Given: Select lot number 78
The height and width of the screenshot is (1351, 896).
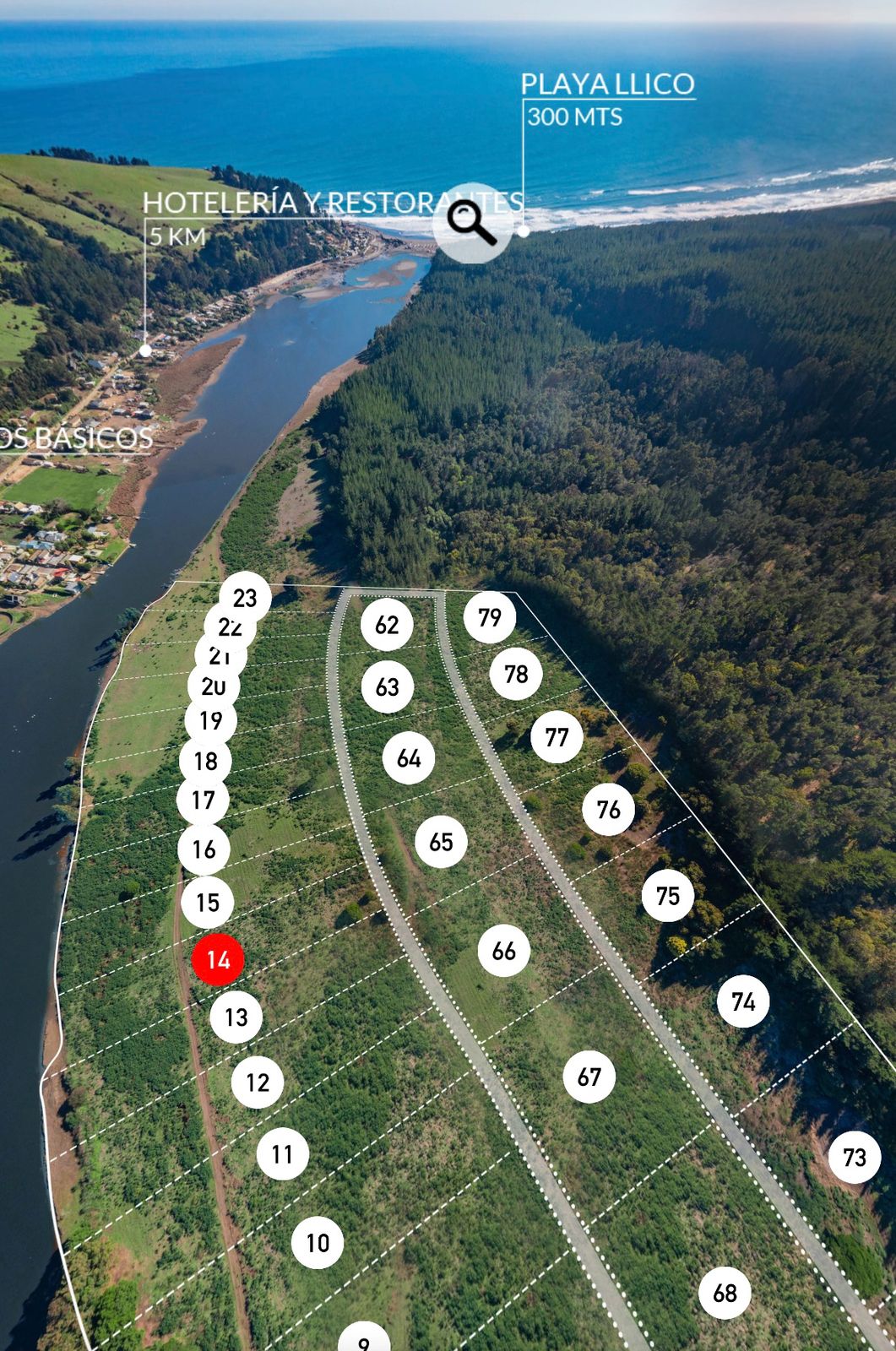Looking at the screenshot, I should 516,674.
